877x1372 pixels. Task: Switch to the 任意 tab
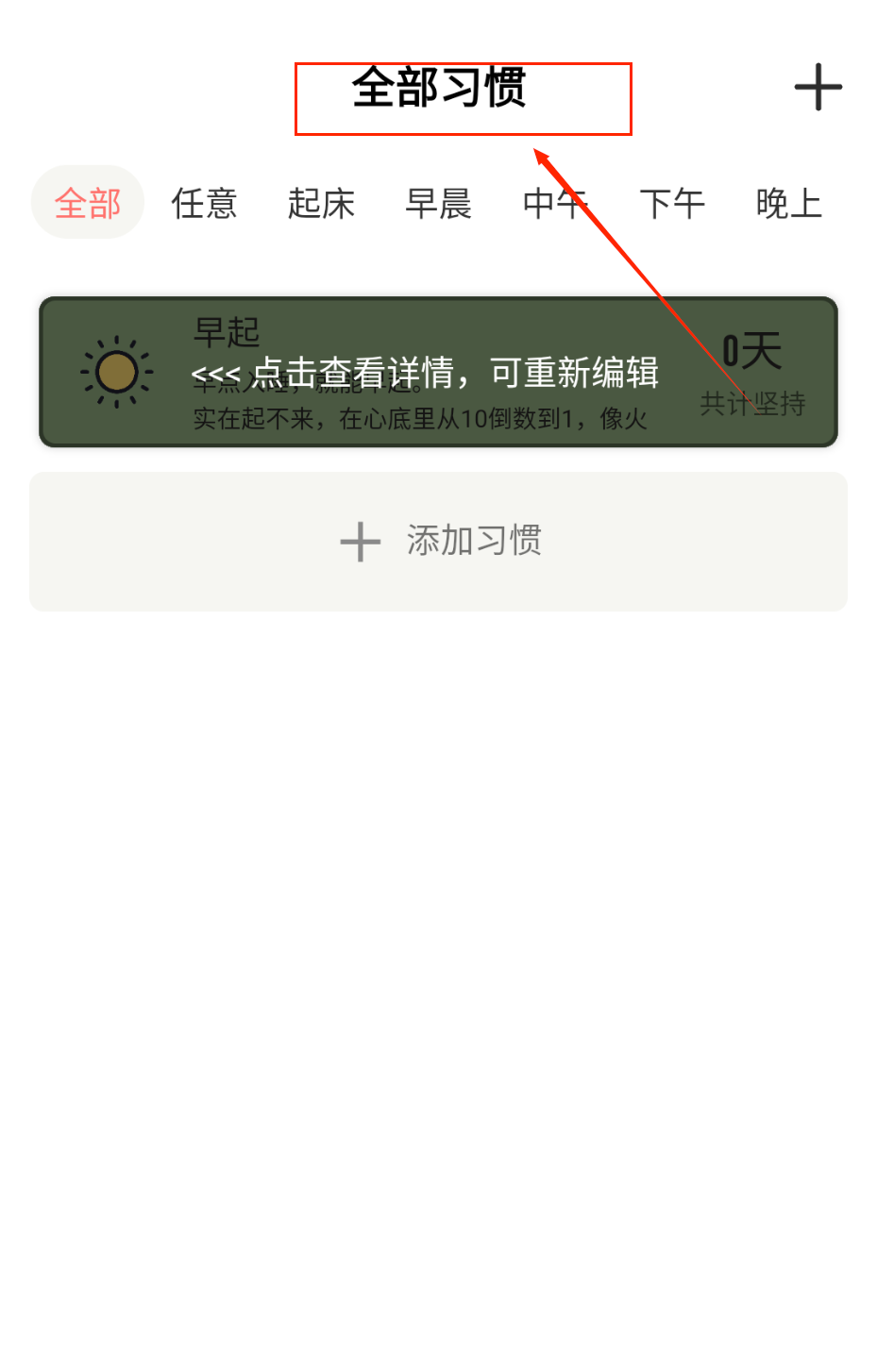204,203
